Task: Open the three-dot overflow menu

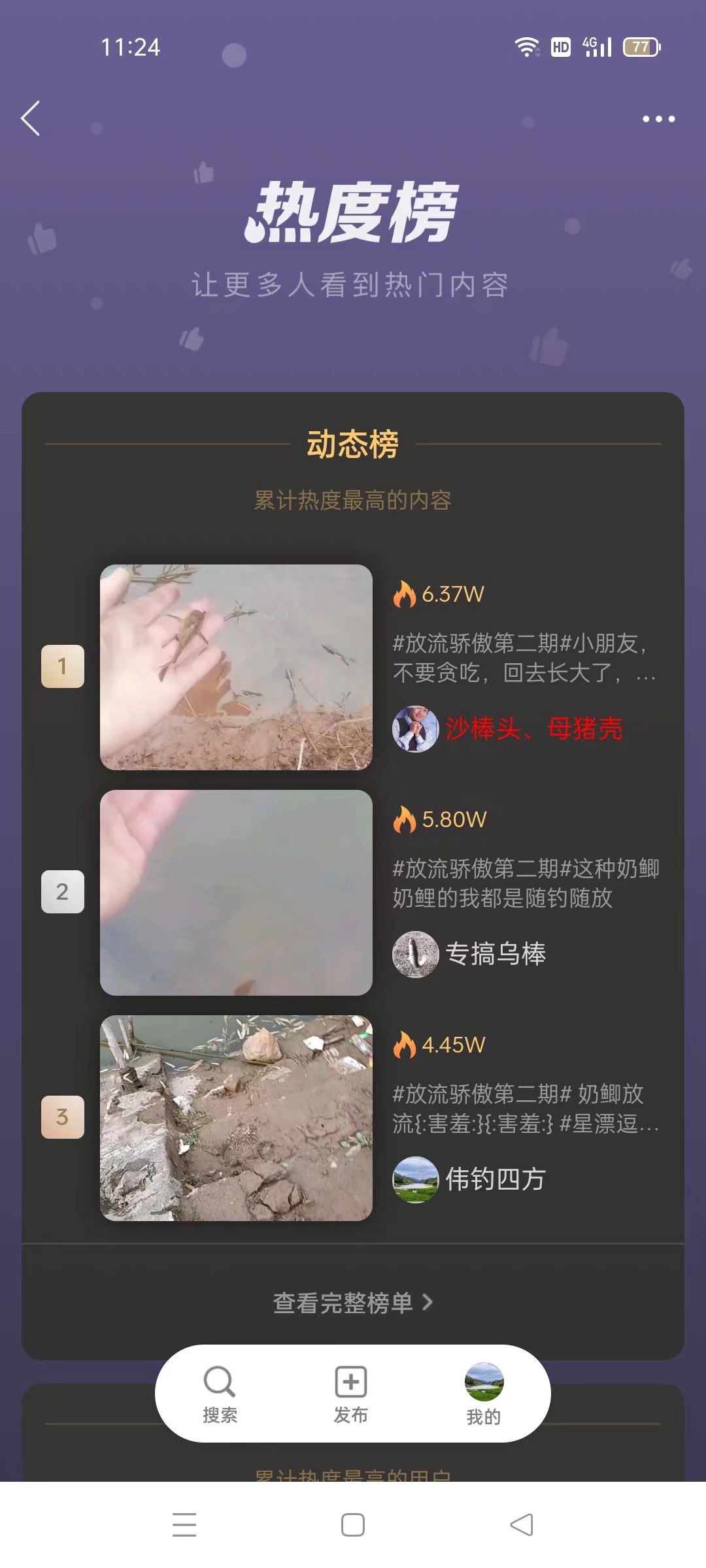Action: point(658,119)
